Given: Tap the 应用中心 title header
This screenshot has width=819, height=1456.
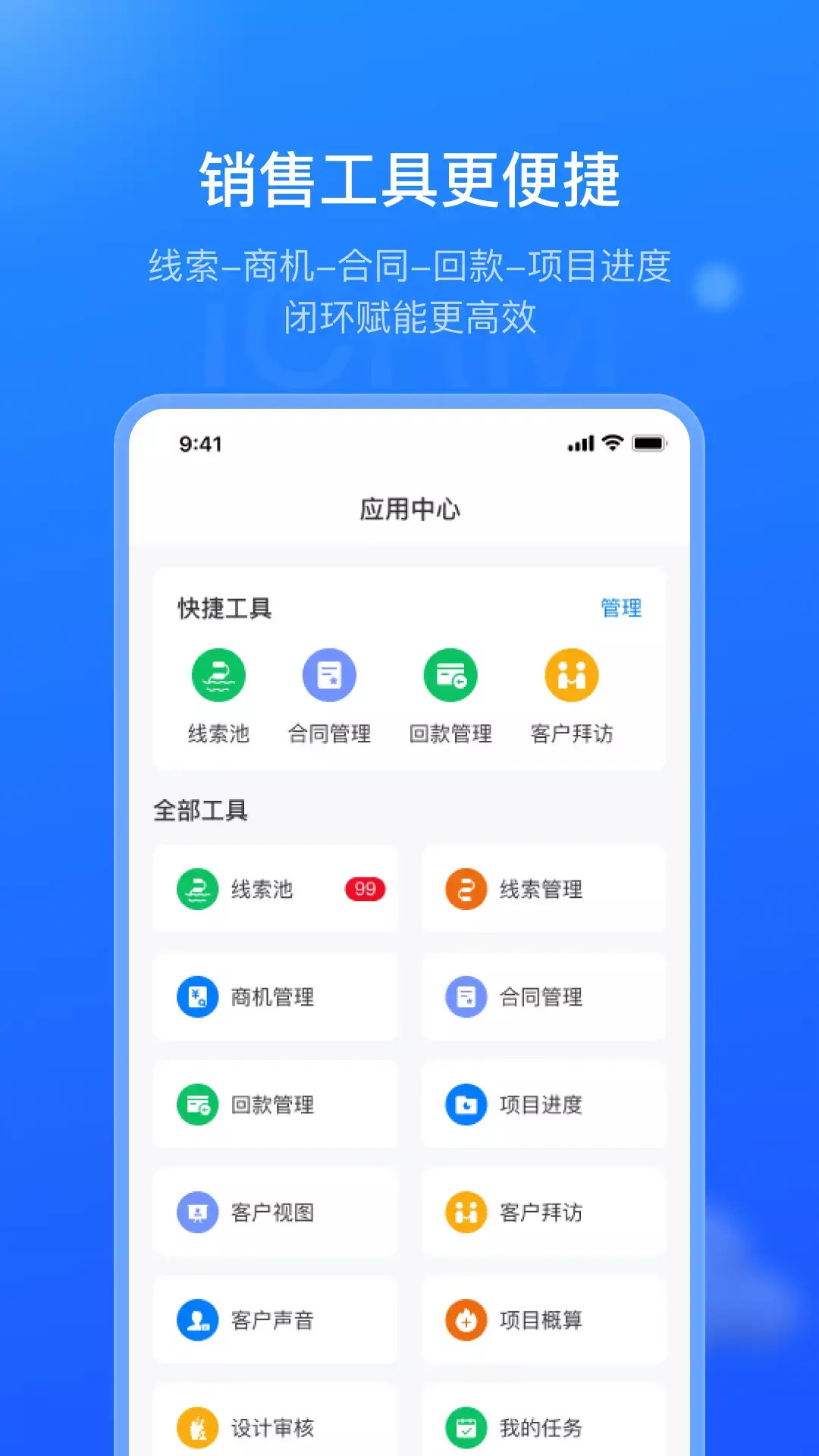Looking at the screenshot, I should tap(409, 510).
